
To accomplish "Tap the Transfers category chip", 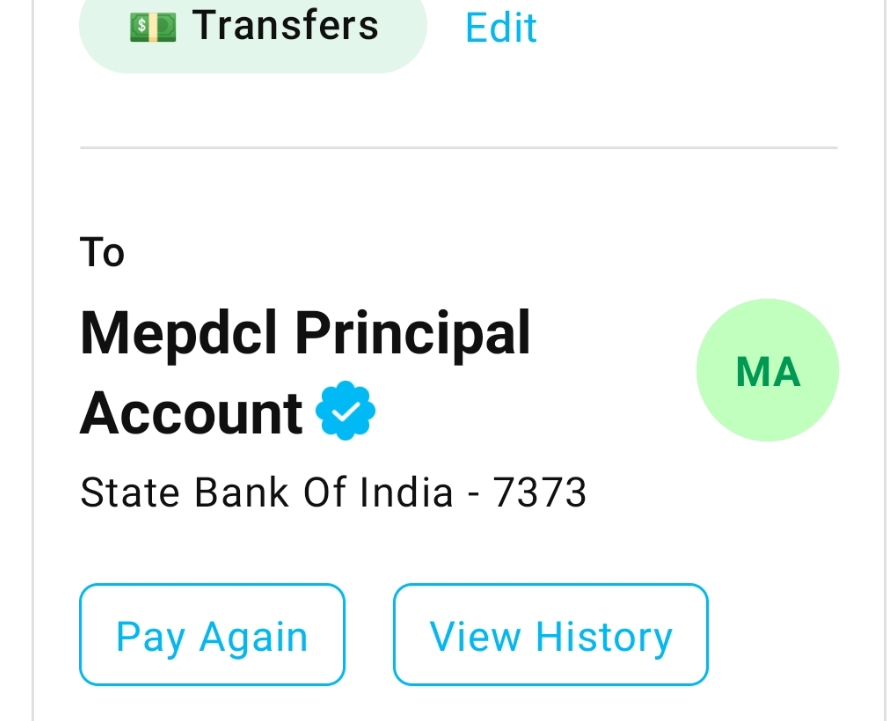I will 253,26.
